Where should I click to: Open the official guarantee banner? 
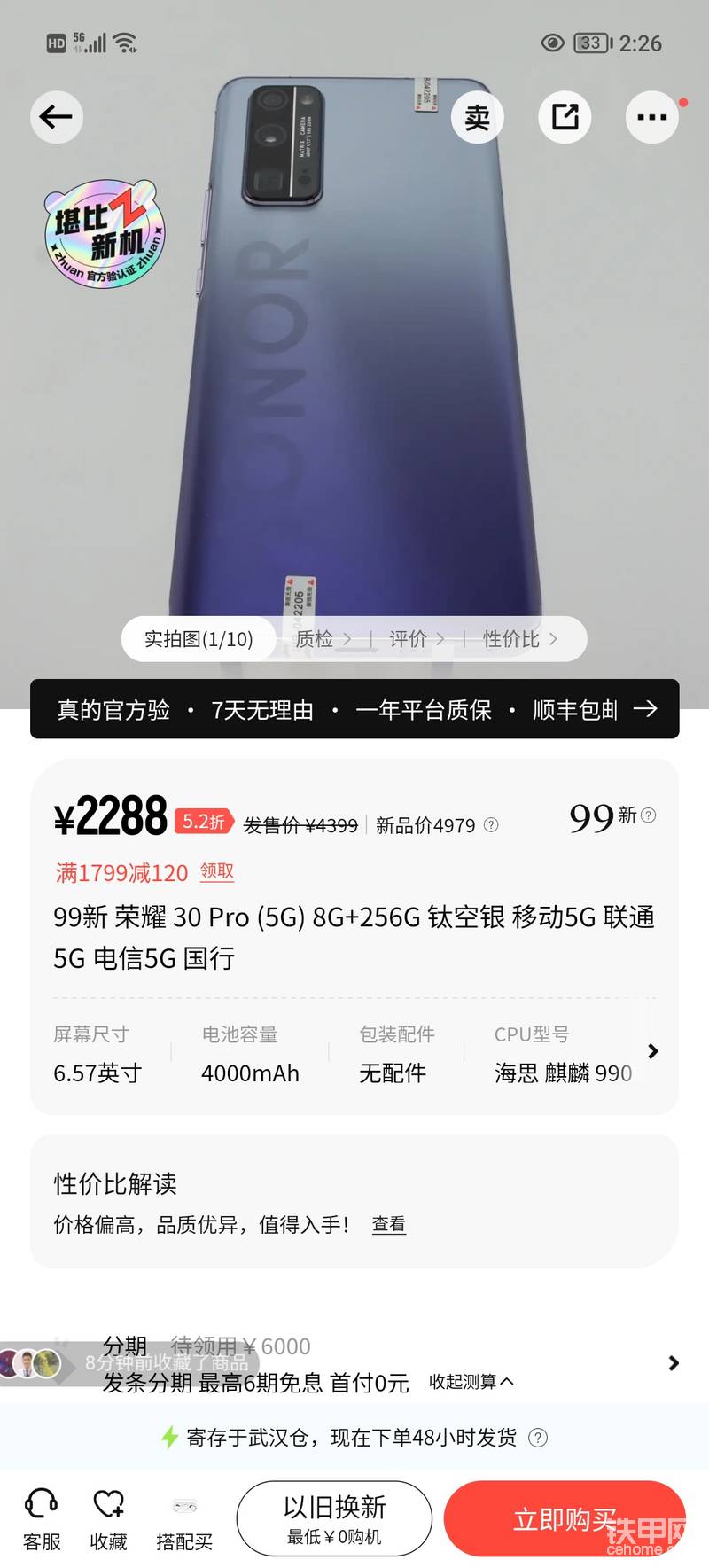pyautogui.click(x=354, y=709)
